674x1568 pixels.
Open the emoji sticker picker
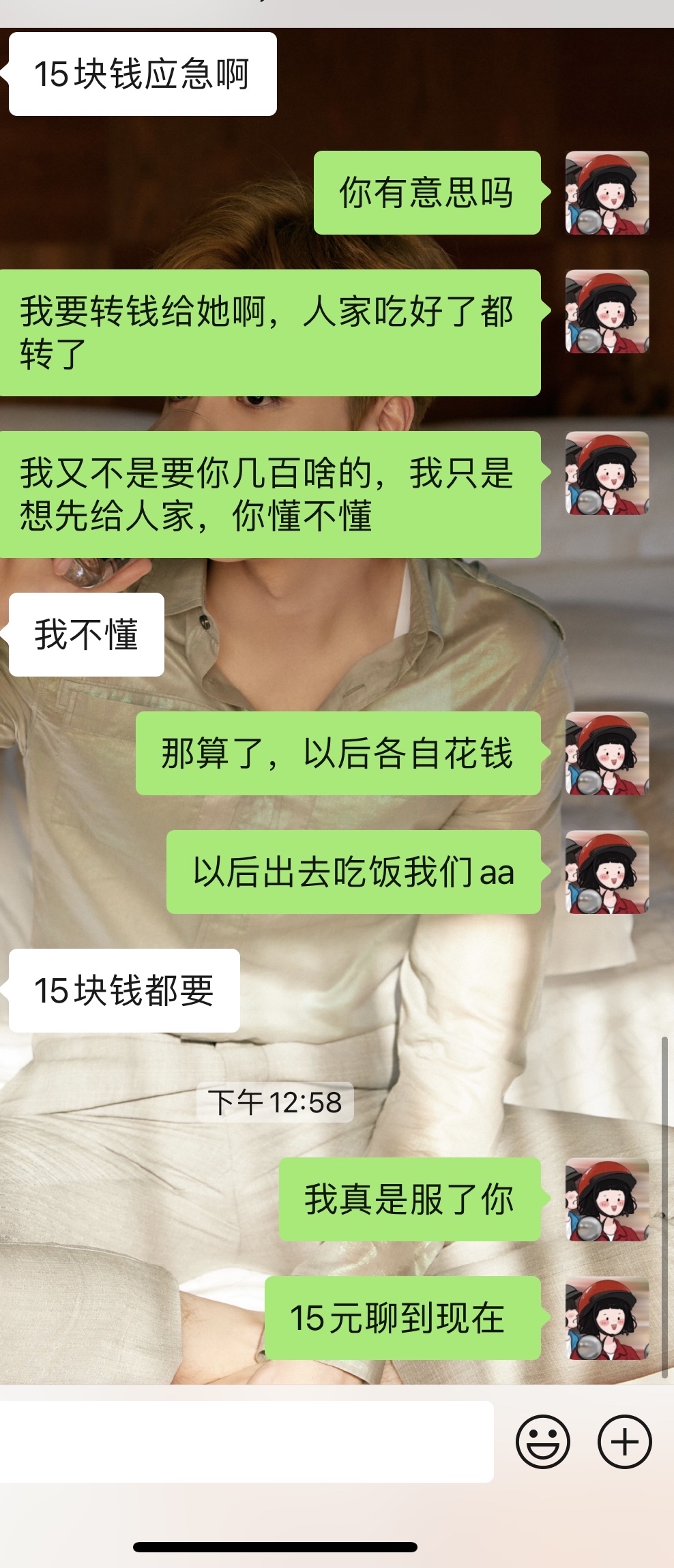tap(542, 1442)
